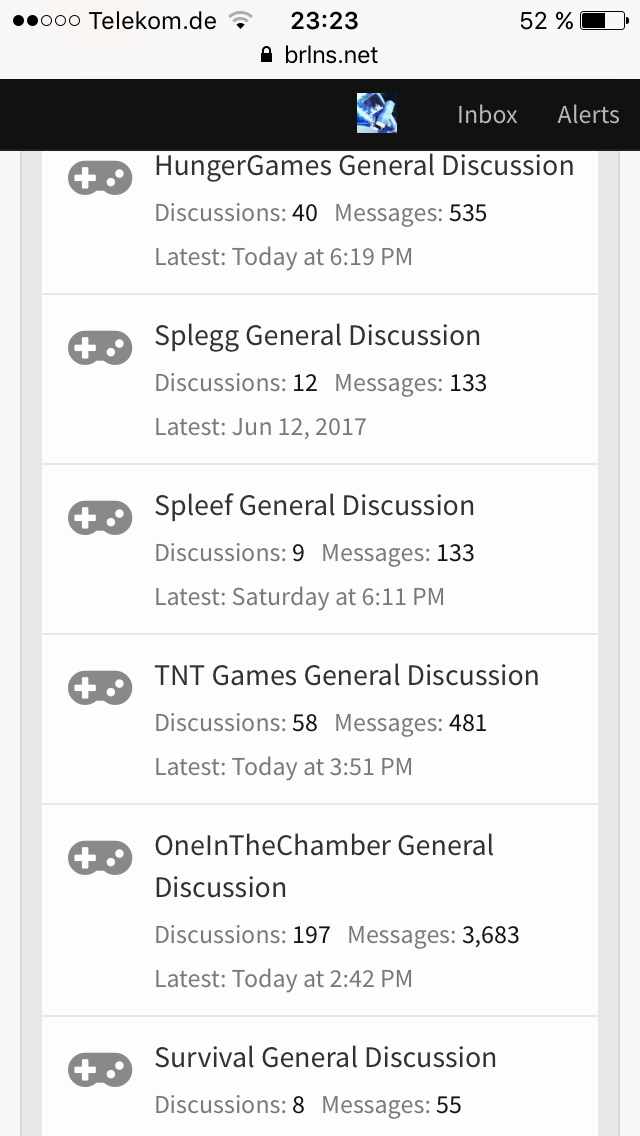Open OneInTheChamber latest post from 2:42 PM
Screen dimensions: 640x1136
[322, 979]
